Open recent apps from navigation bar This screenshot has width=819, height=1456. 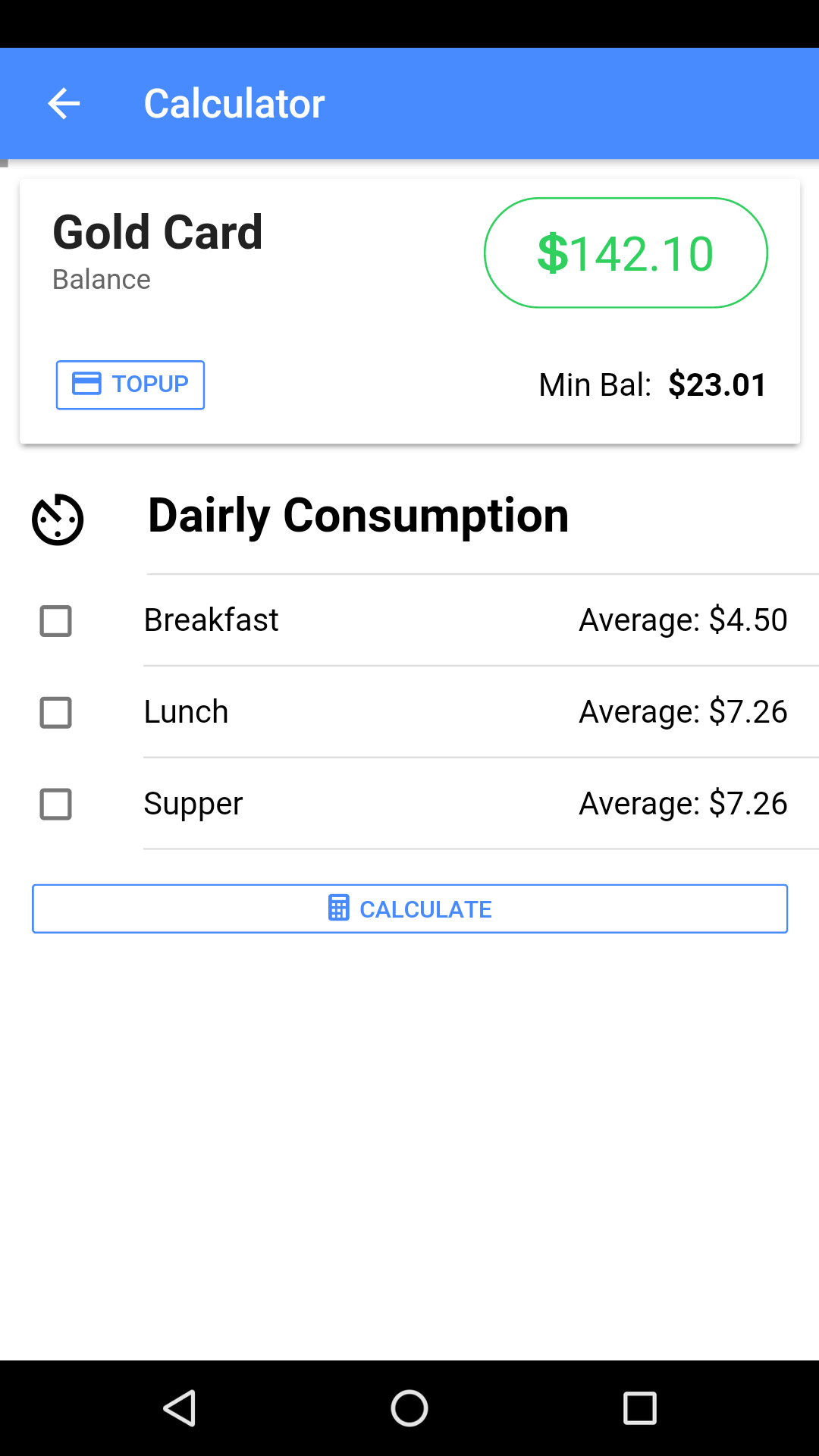(639, 1408)
